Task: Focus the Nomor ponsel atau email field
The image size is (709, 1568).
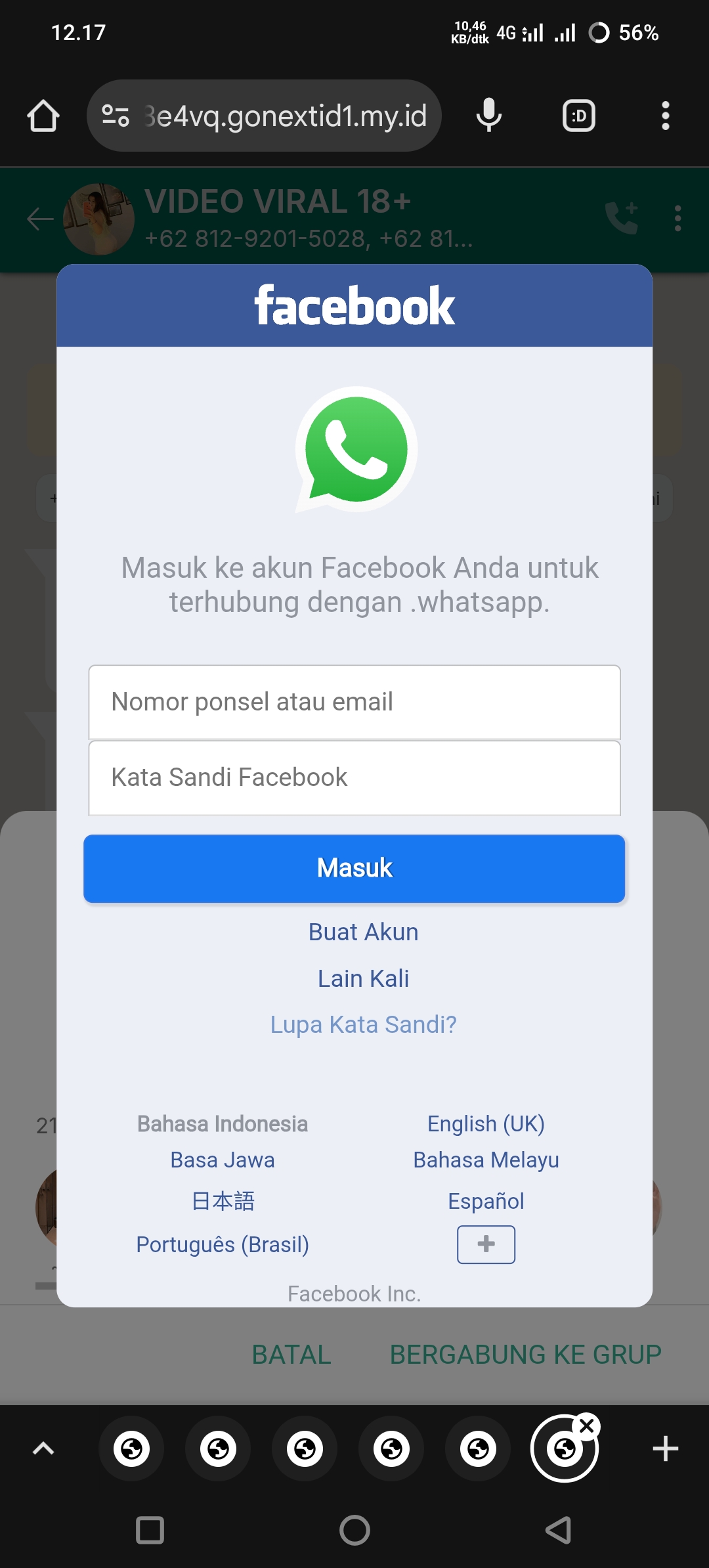Action: [354, 702]
